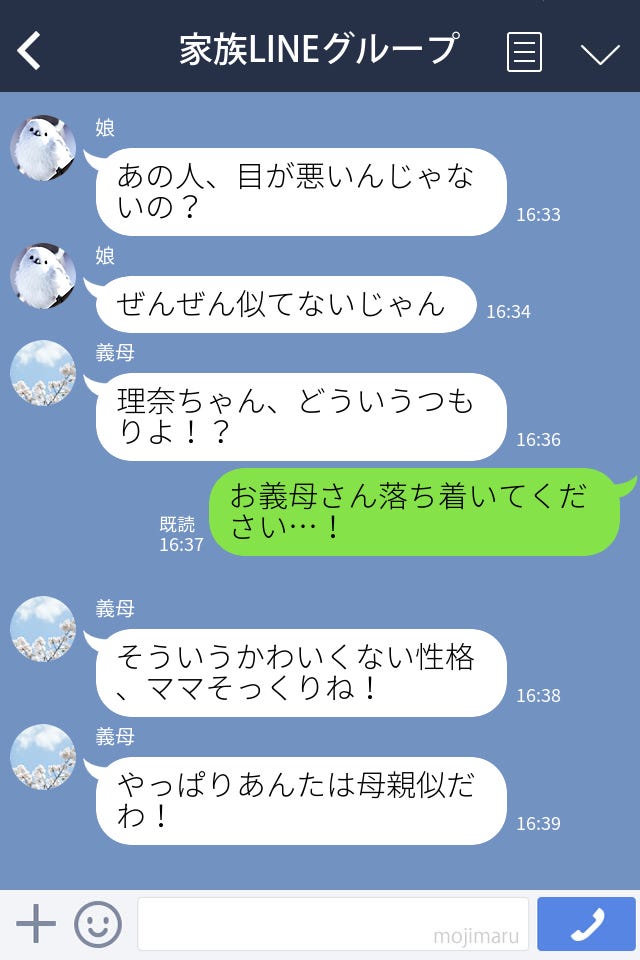Open the emoji sticker picker

[x=98, y=924]
